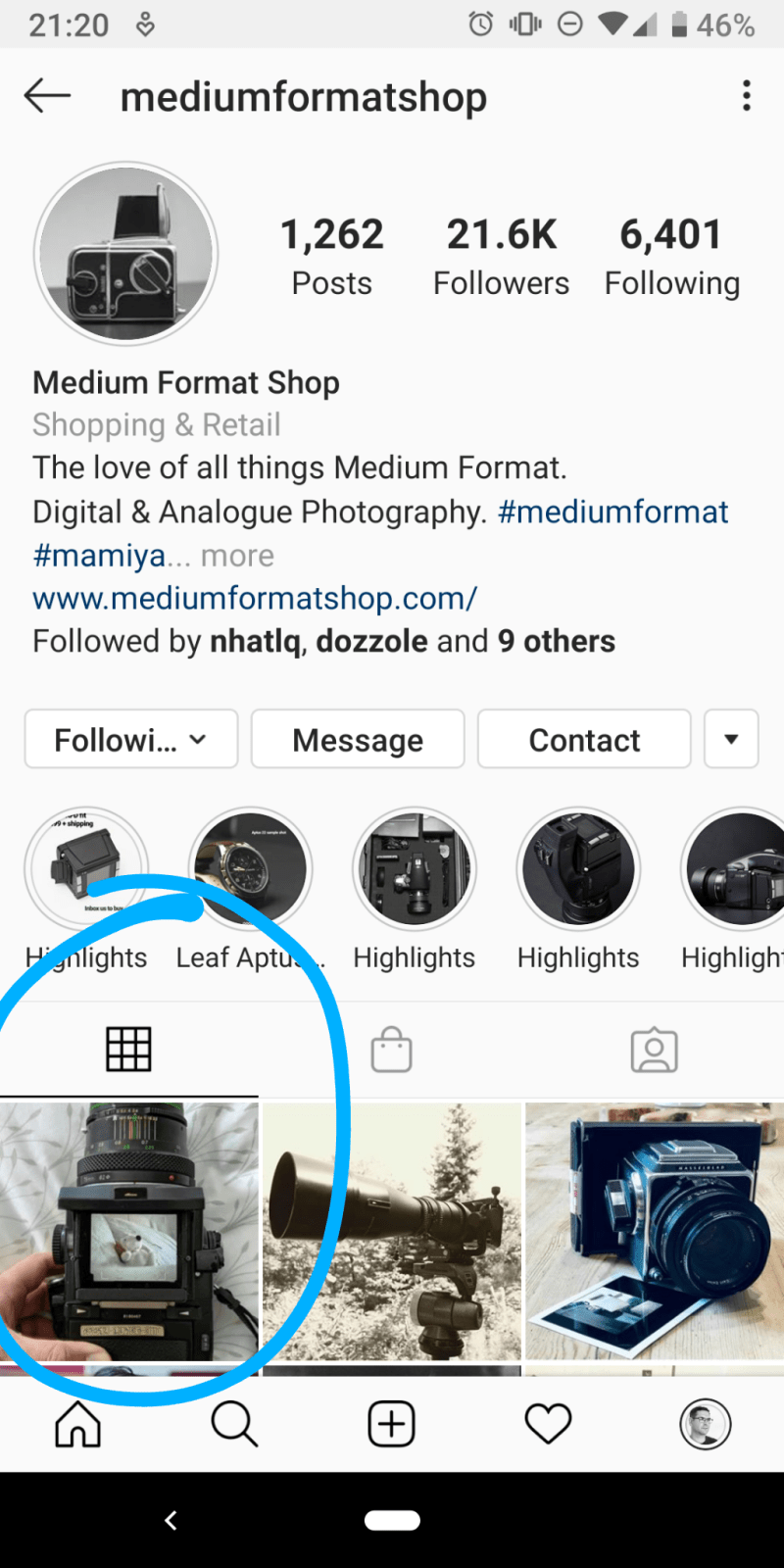This screenshot has height=1568, width=784.
Task: Tap the system back button
Action: (x=171, y=1520)
